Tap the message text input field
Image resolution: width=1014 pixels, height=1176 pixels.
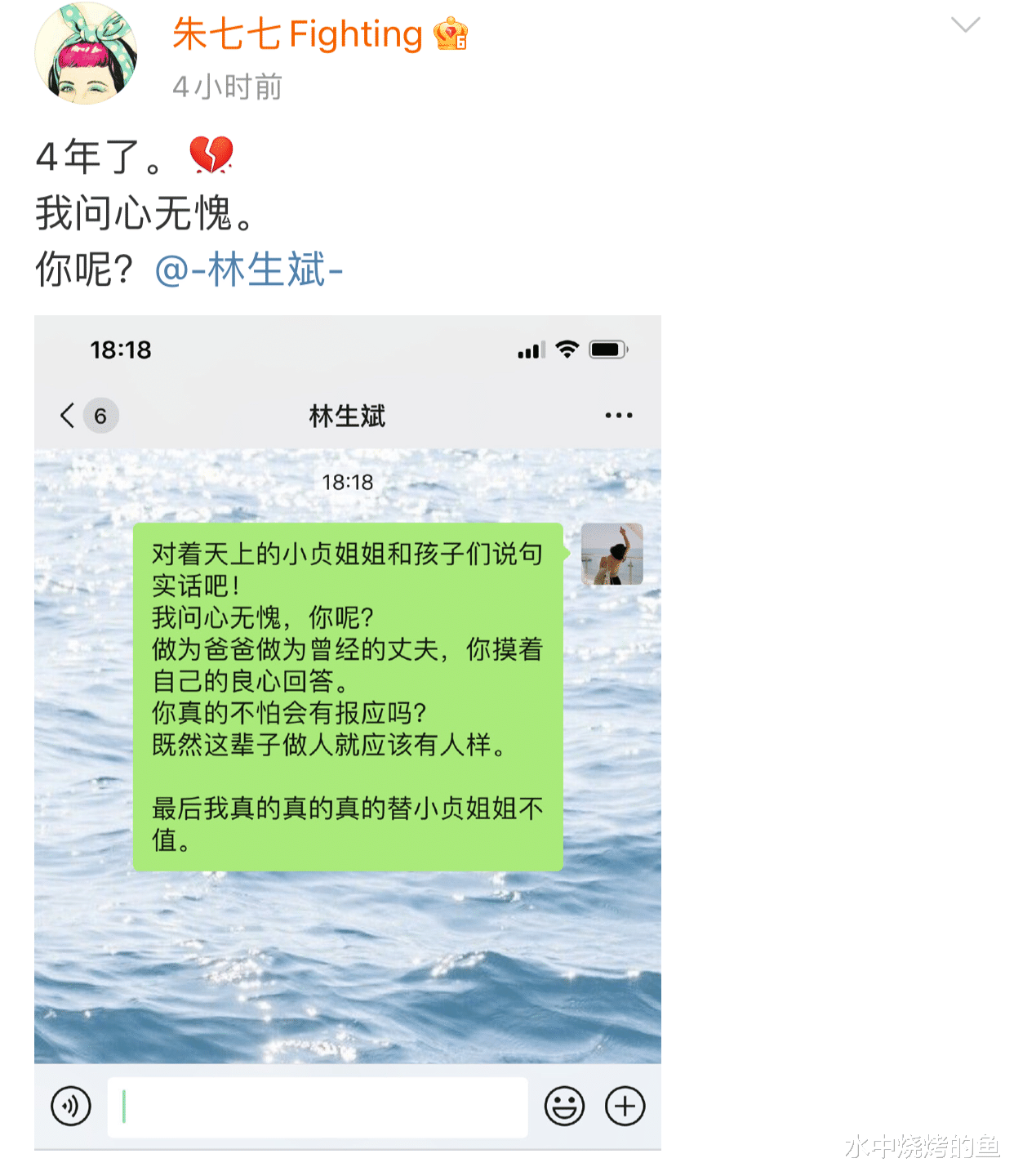318,1106
